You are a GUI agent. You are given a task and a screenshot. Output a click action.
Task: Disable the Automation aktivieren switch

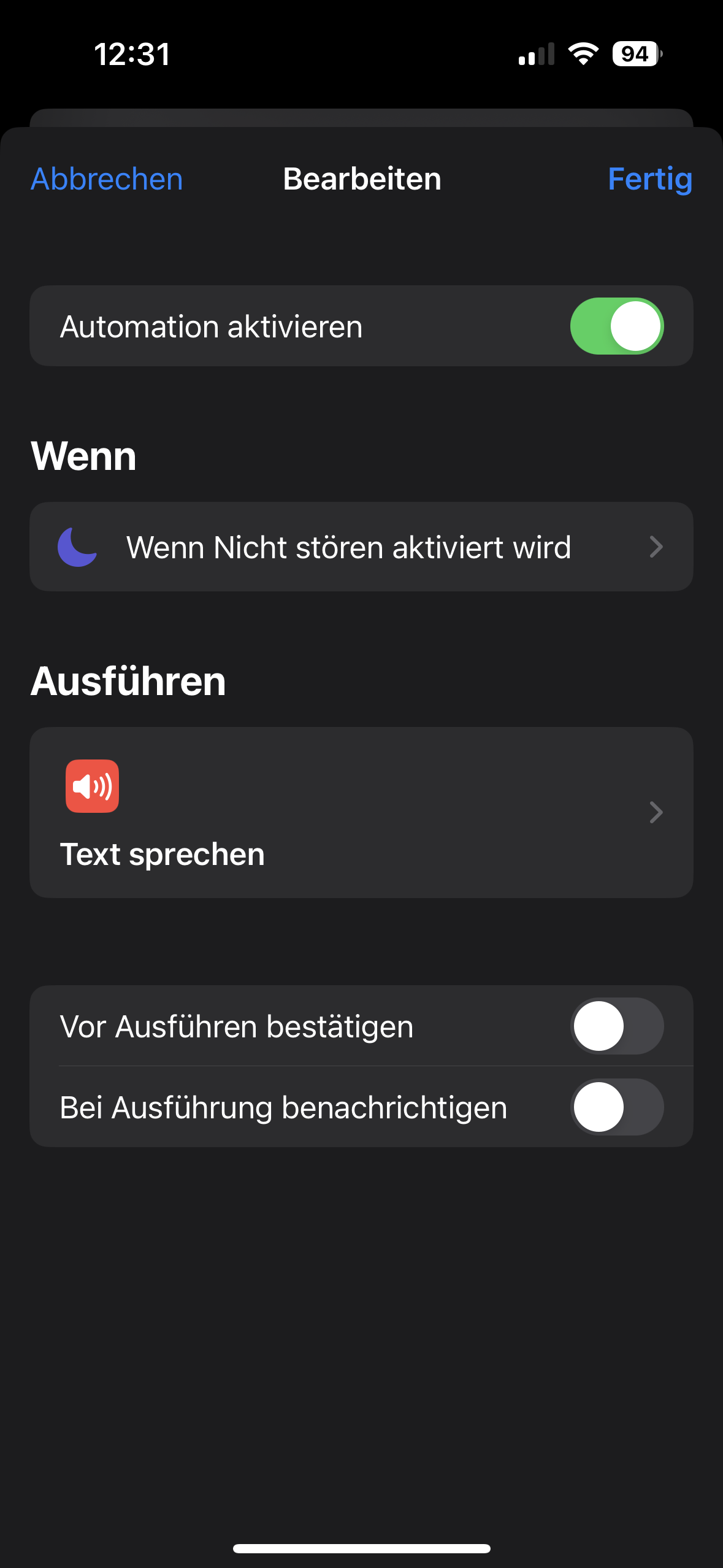[617, 326]
